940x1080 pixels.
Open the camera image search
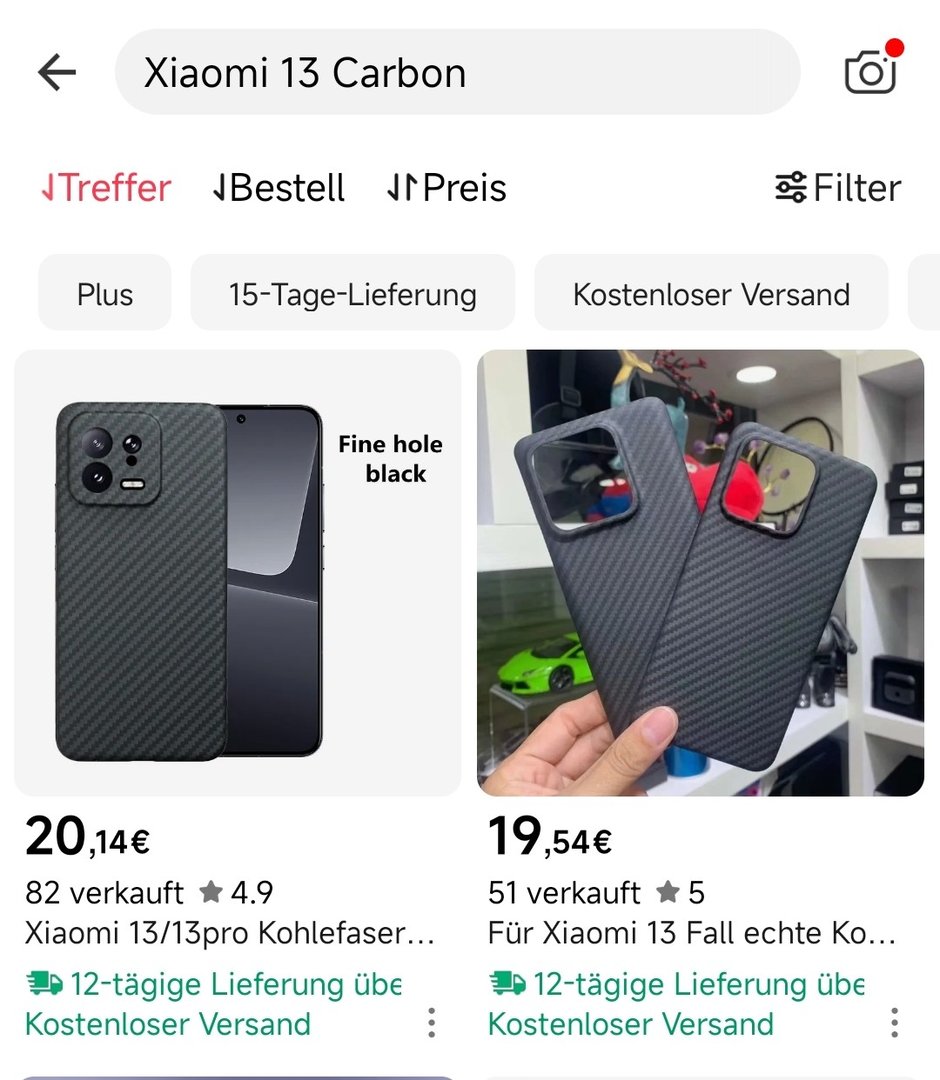click(870, 72)
